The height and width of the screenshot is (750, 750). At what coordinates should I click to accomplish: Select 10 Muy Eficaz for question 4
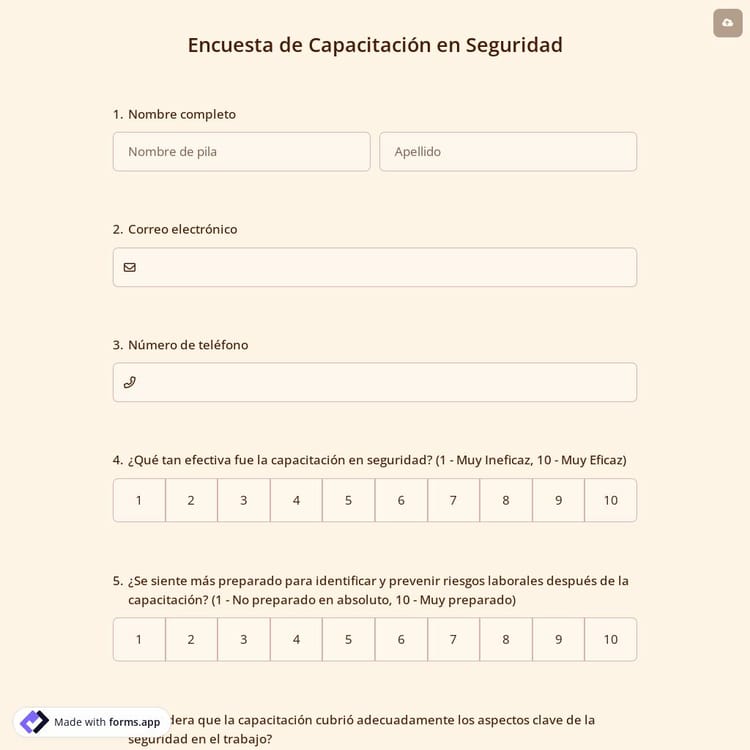(610, 500)
